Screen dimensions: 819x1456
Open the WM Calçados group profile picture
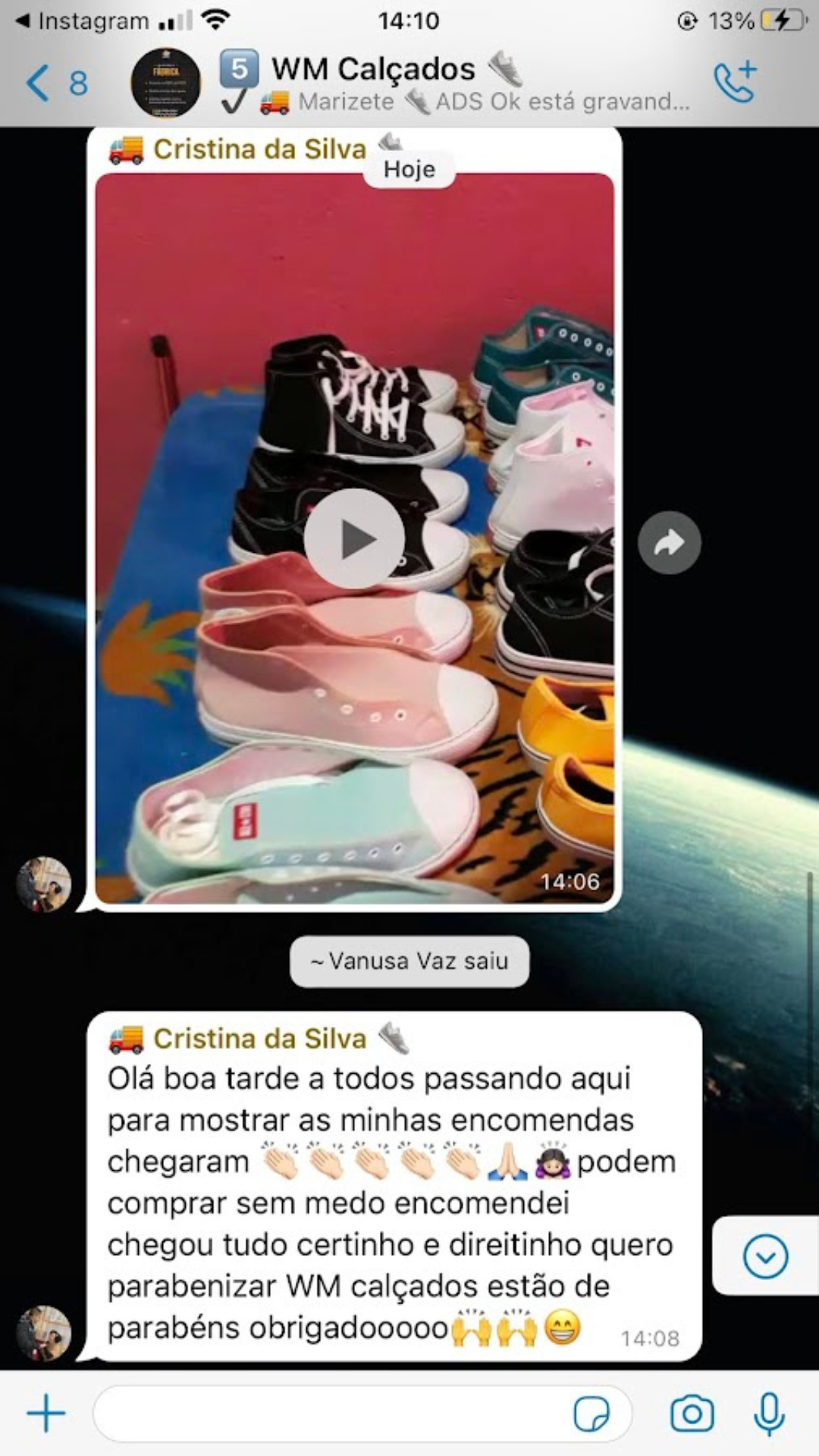tap(165, 83)
